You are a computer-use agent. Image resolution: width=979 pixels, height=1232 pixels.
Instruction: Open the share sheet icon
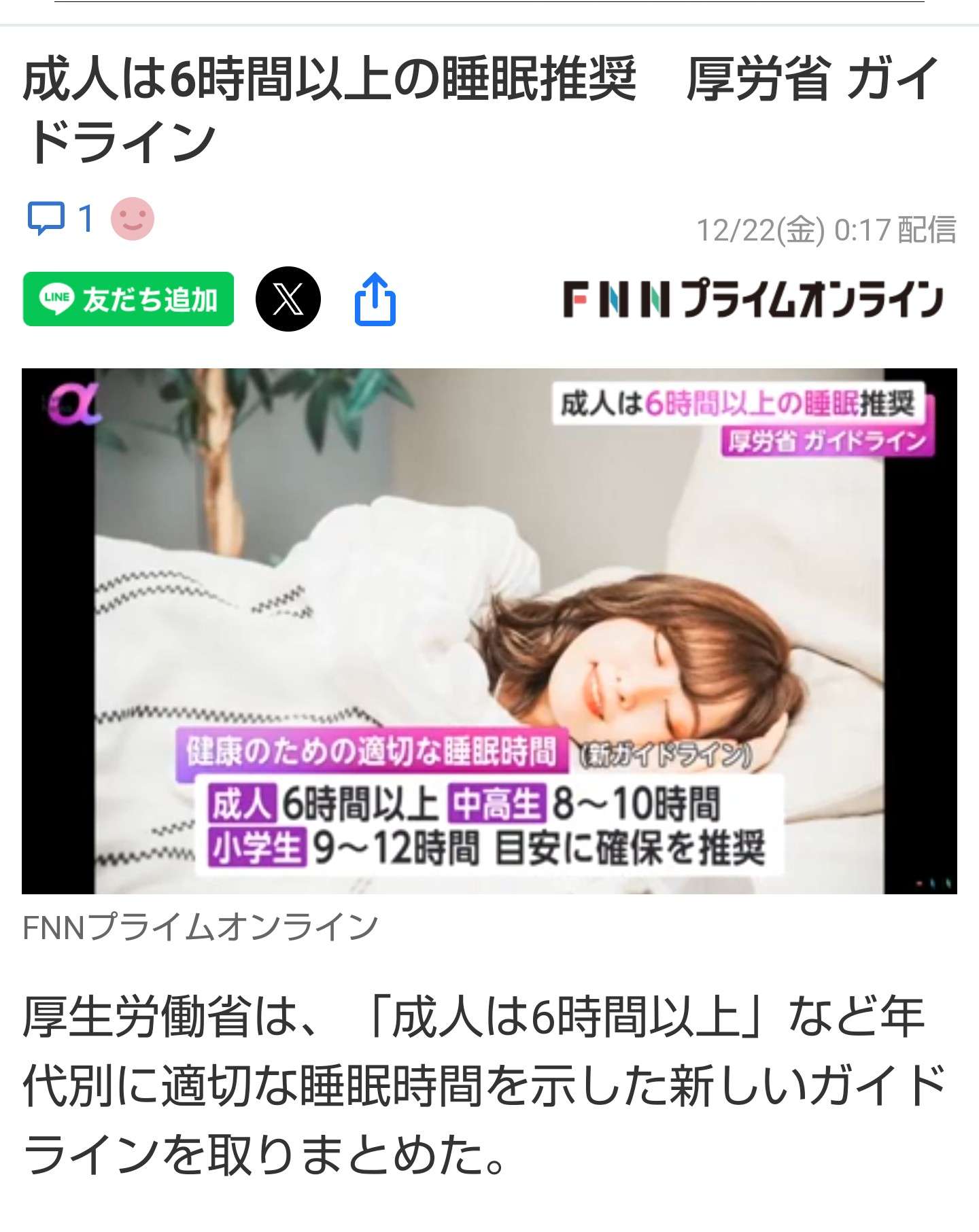(375, 299)
